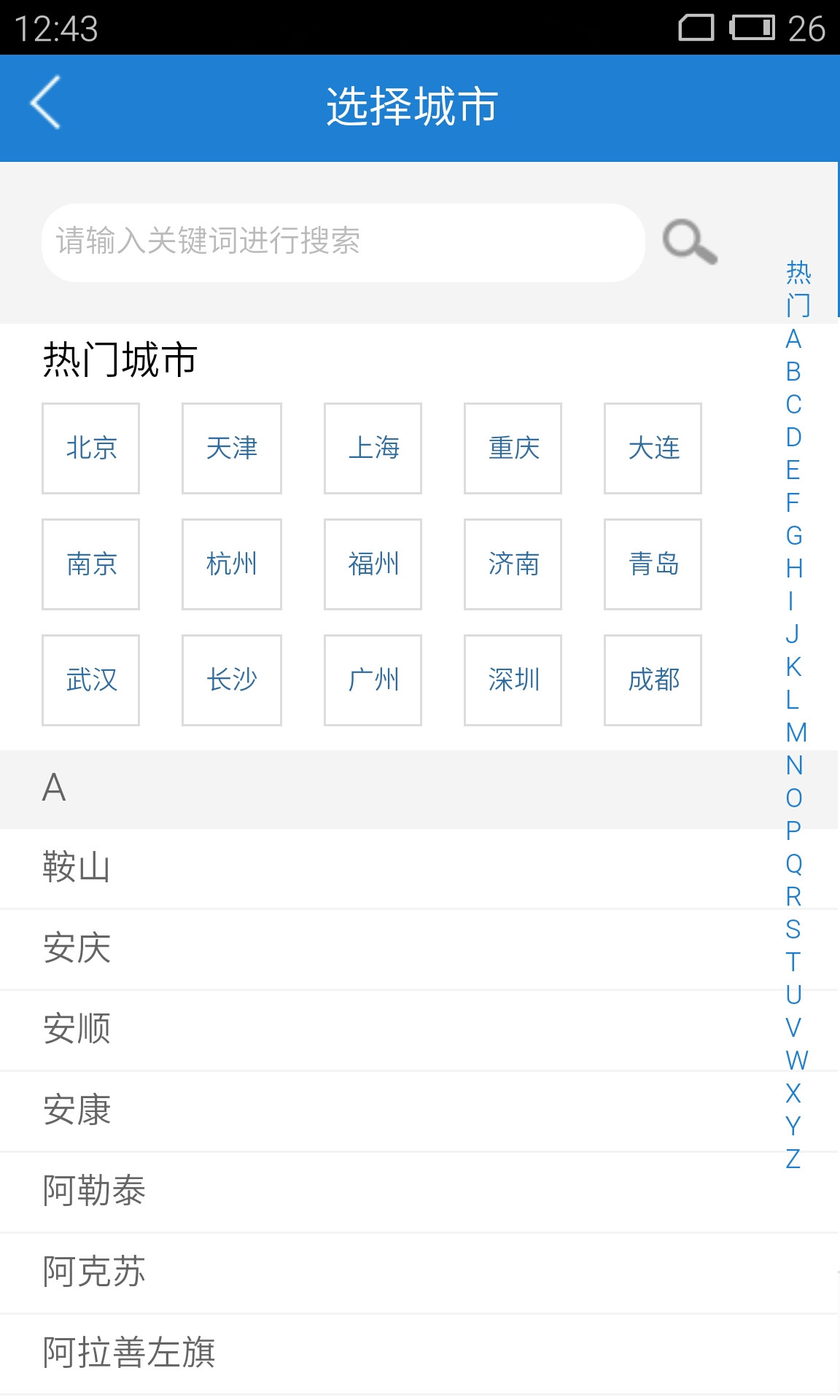Select 上海 from hot cities
This screenshot has height=1400, width=840.
tap(373, 449)
